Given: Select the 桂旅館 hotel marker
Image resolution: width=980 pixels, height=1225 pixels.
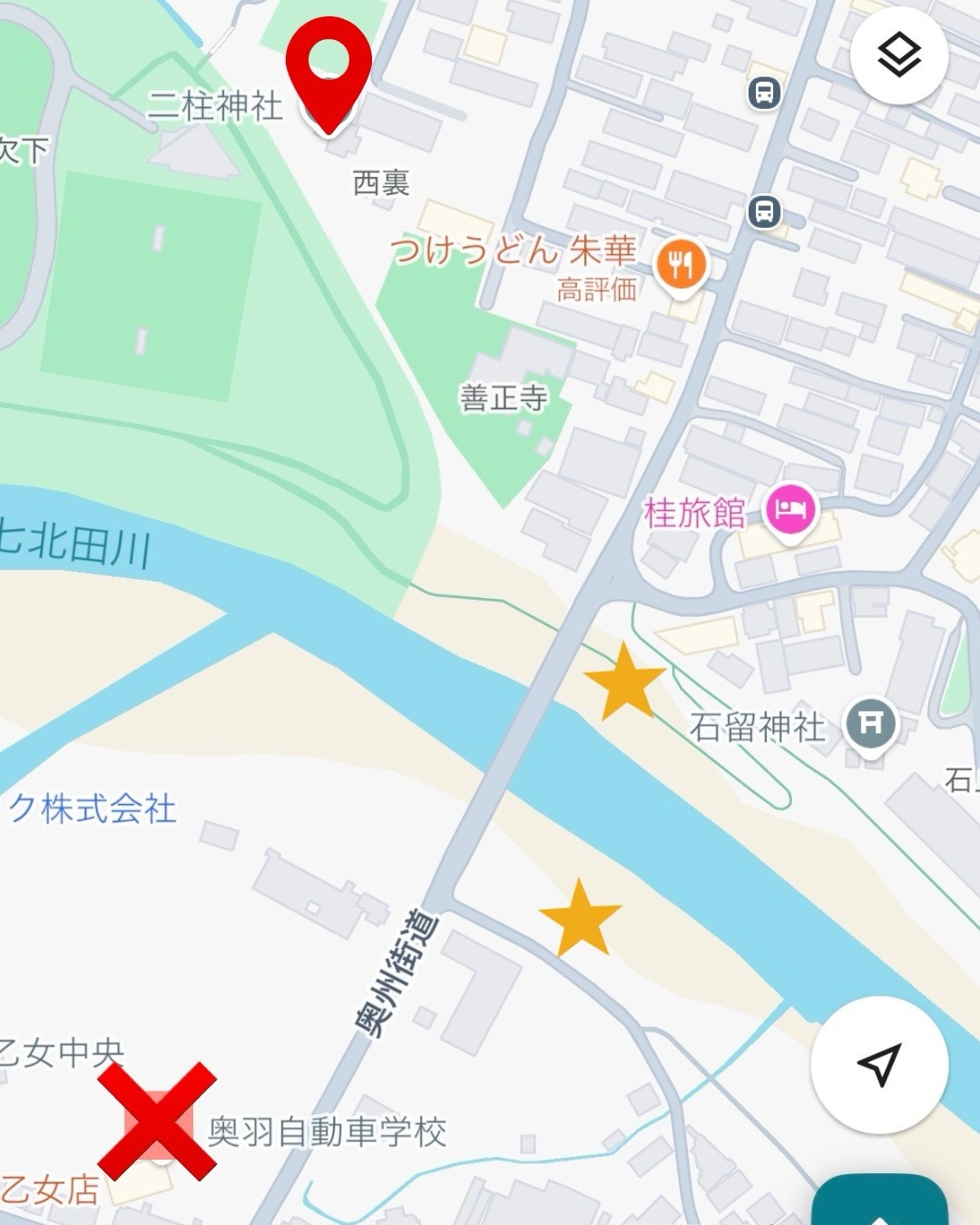Looking at the screenshot, I should coord(790,510).
